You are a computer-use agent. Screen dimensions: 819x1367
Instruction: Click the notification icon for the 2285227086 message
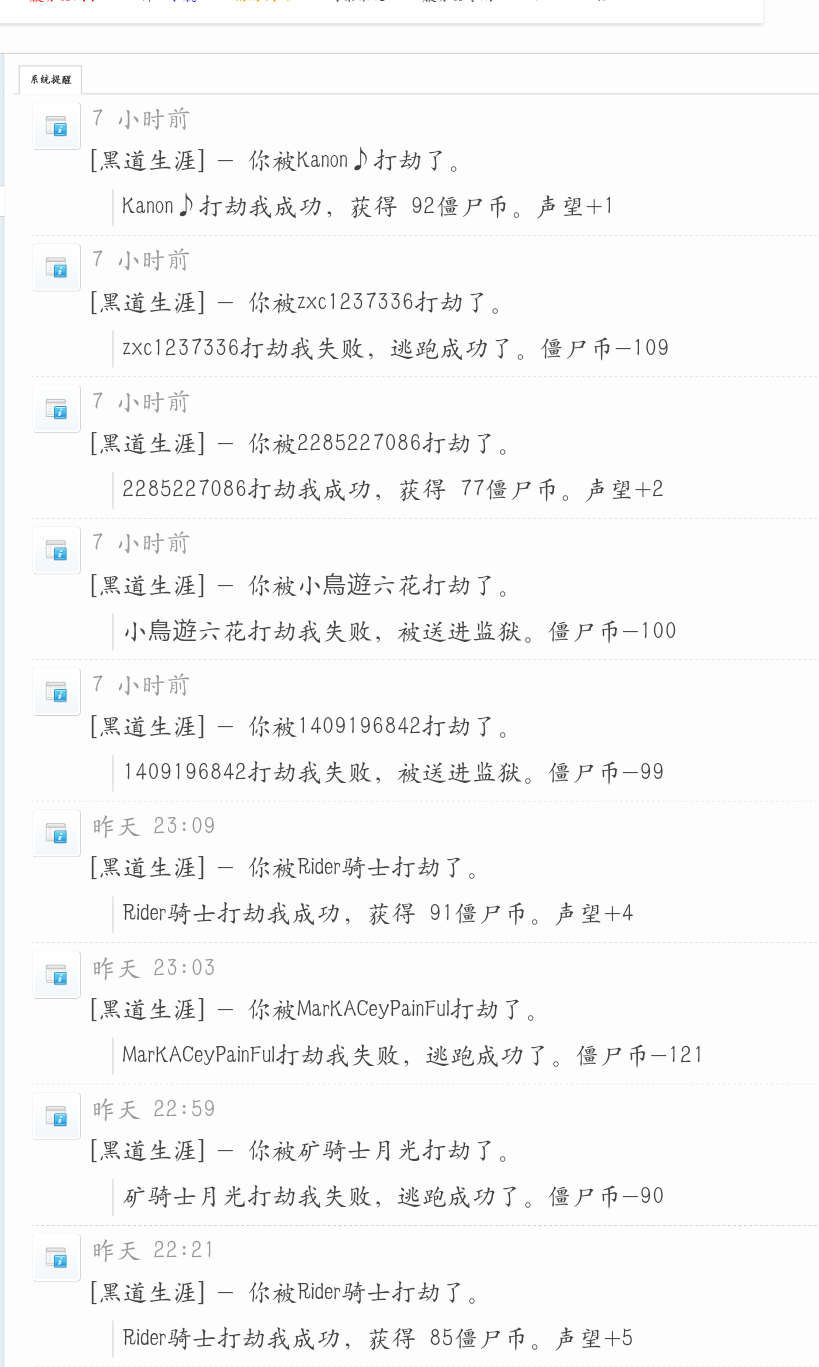pos(56,408)
